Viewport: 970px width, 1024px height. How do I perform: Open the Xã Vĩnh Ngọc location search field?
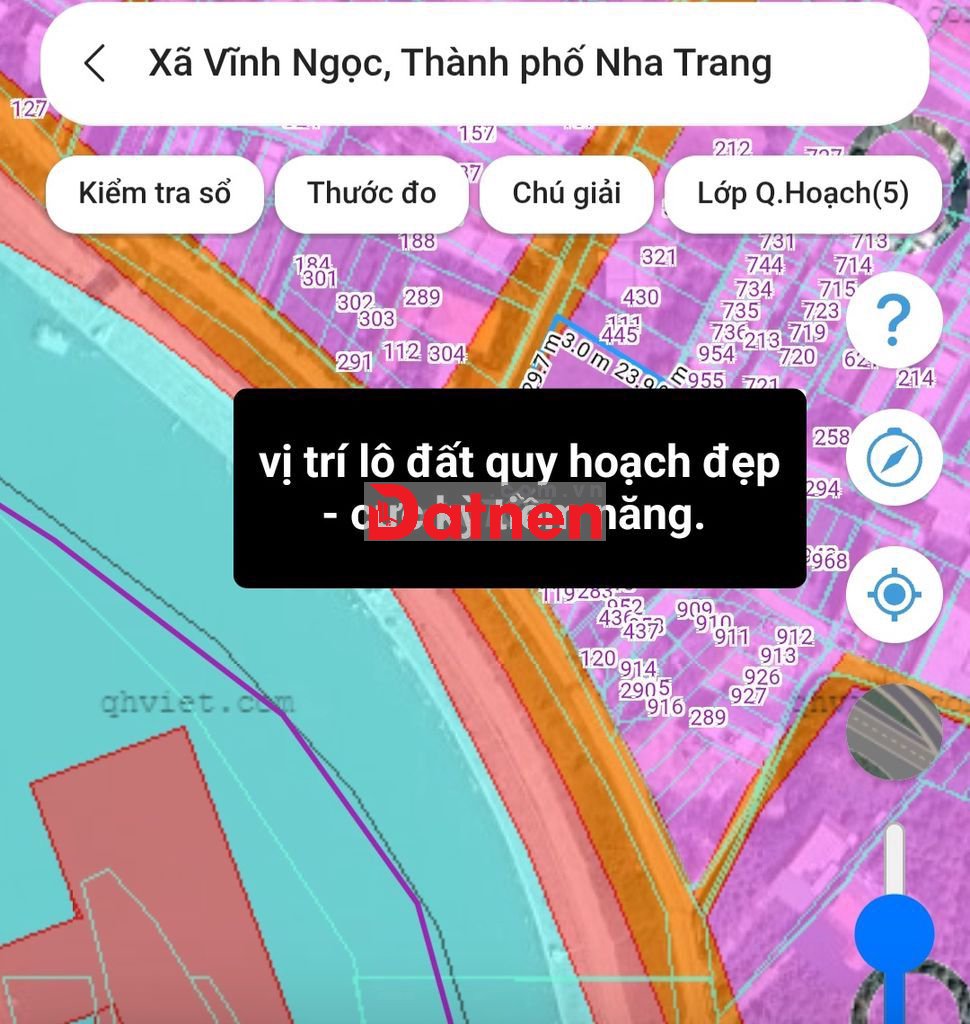(460, 64)
